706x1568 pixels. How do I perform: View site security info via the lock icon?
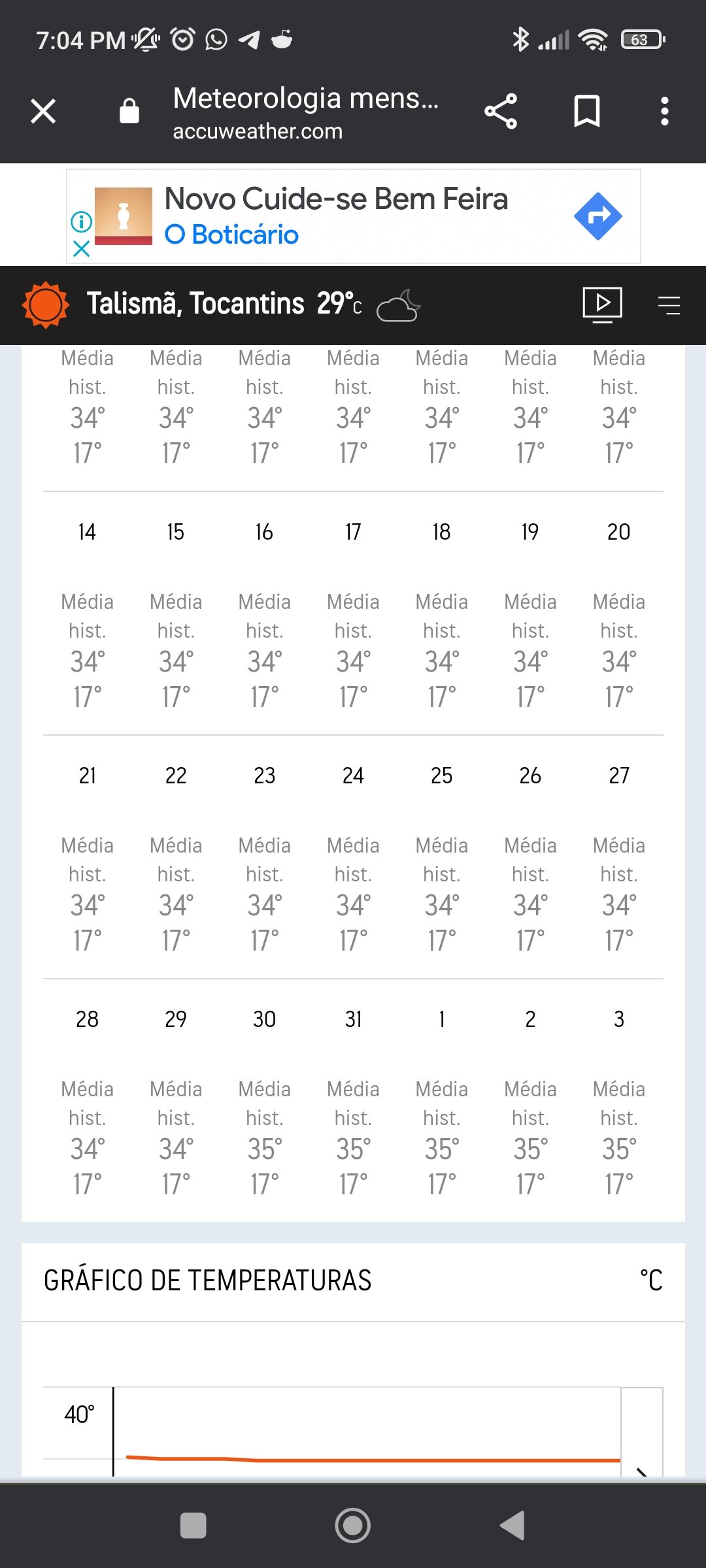pyautogui.click(x=129, y=111)
